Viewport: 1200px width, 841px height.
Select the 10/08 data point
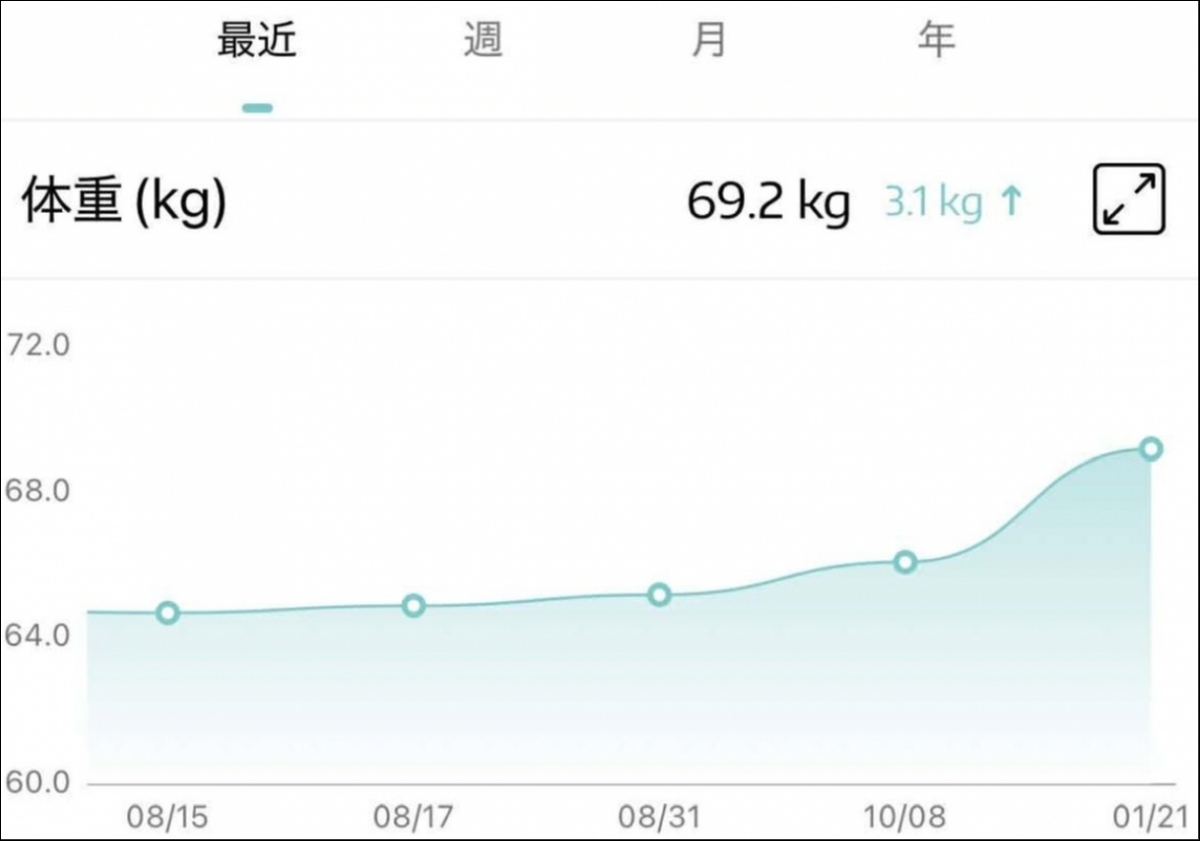905,562
